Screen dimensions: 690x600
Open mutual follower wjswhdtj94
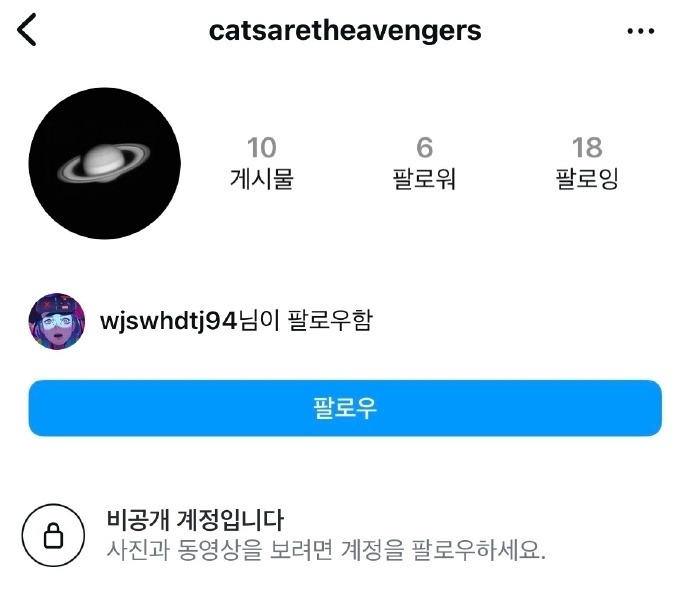(168, 321)
